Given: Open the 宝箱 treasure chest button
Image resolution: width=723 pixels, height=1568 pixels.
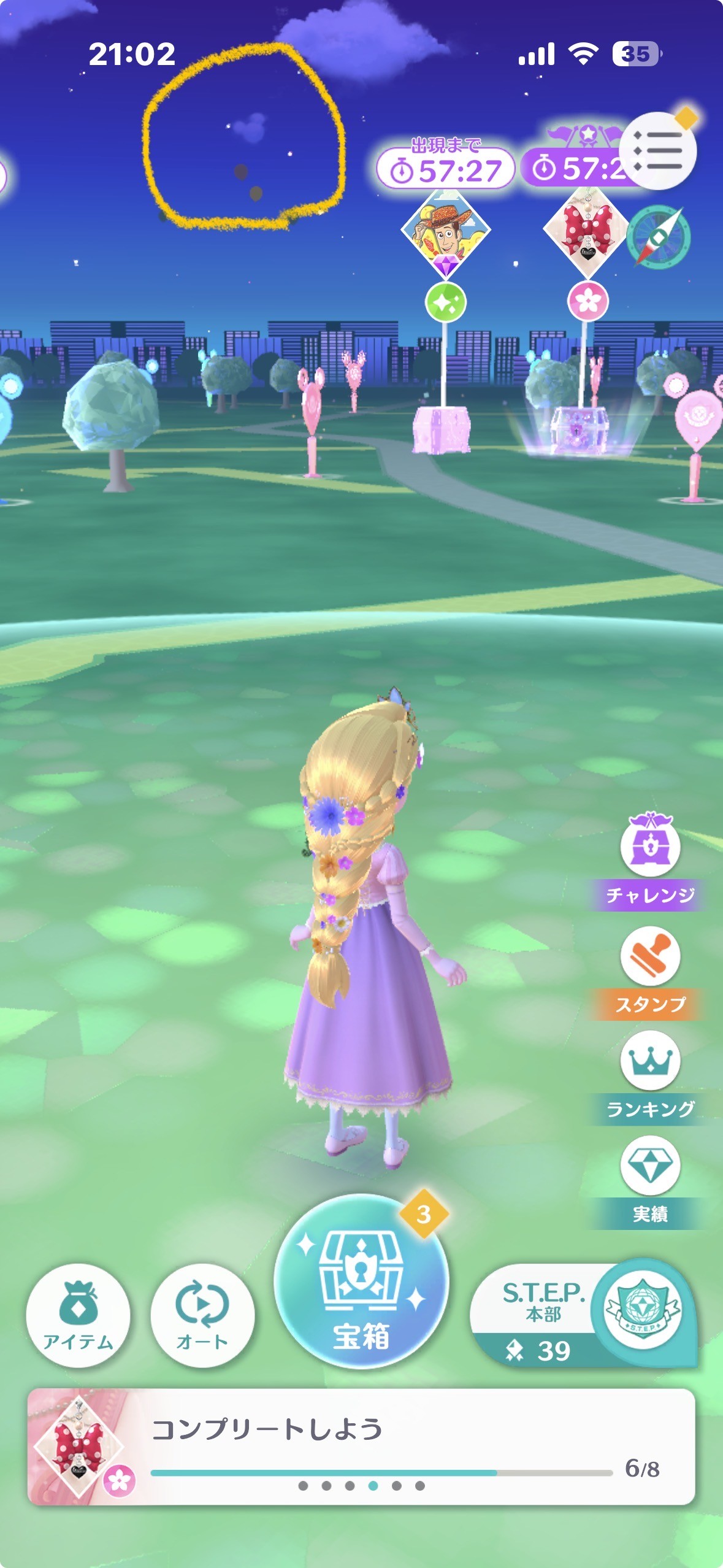Looking at the screenshot, I should [x=362, y=1282].
